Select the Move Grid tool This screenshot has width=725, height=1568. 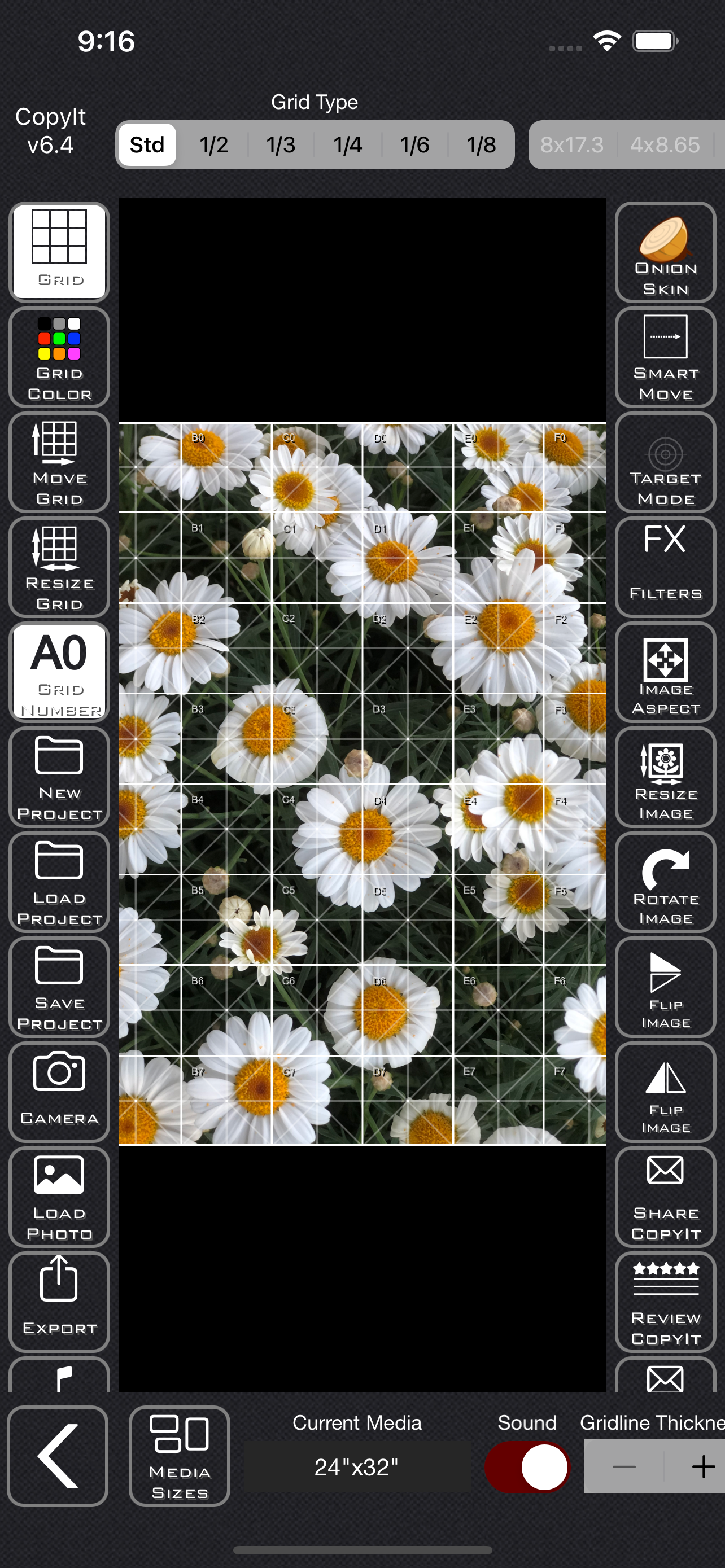[58, 462]
